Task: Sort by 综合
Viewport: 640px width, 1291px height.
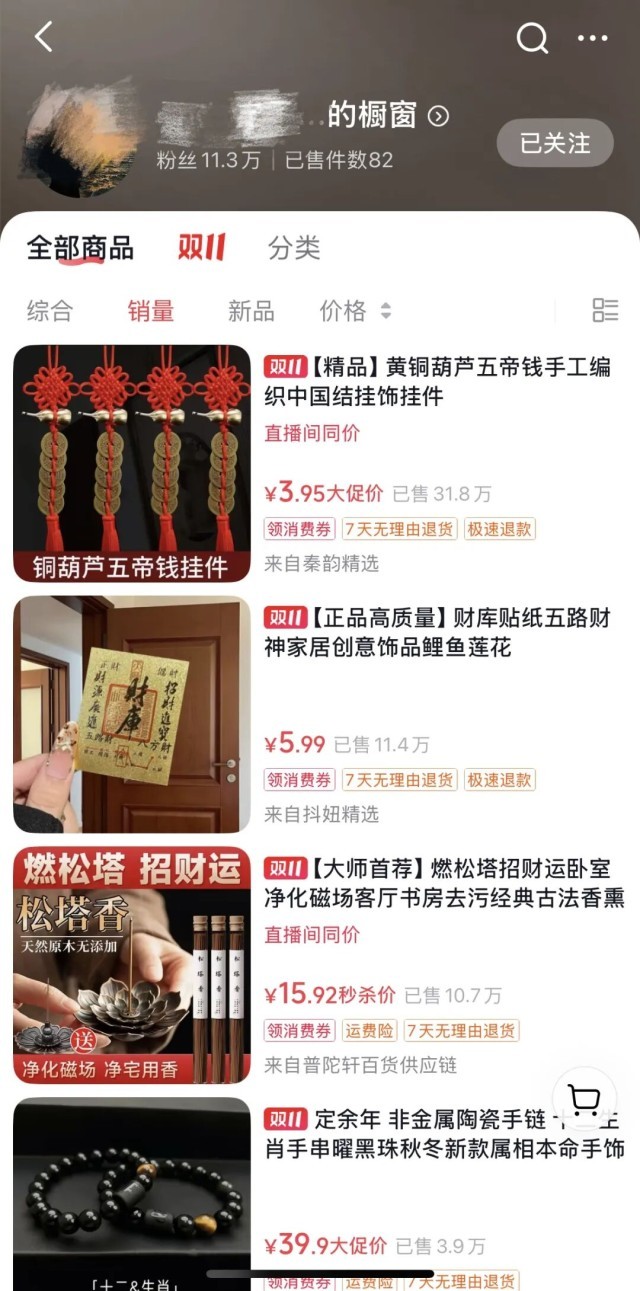Action: [x=50, y=311]
